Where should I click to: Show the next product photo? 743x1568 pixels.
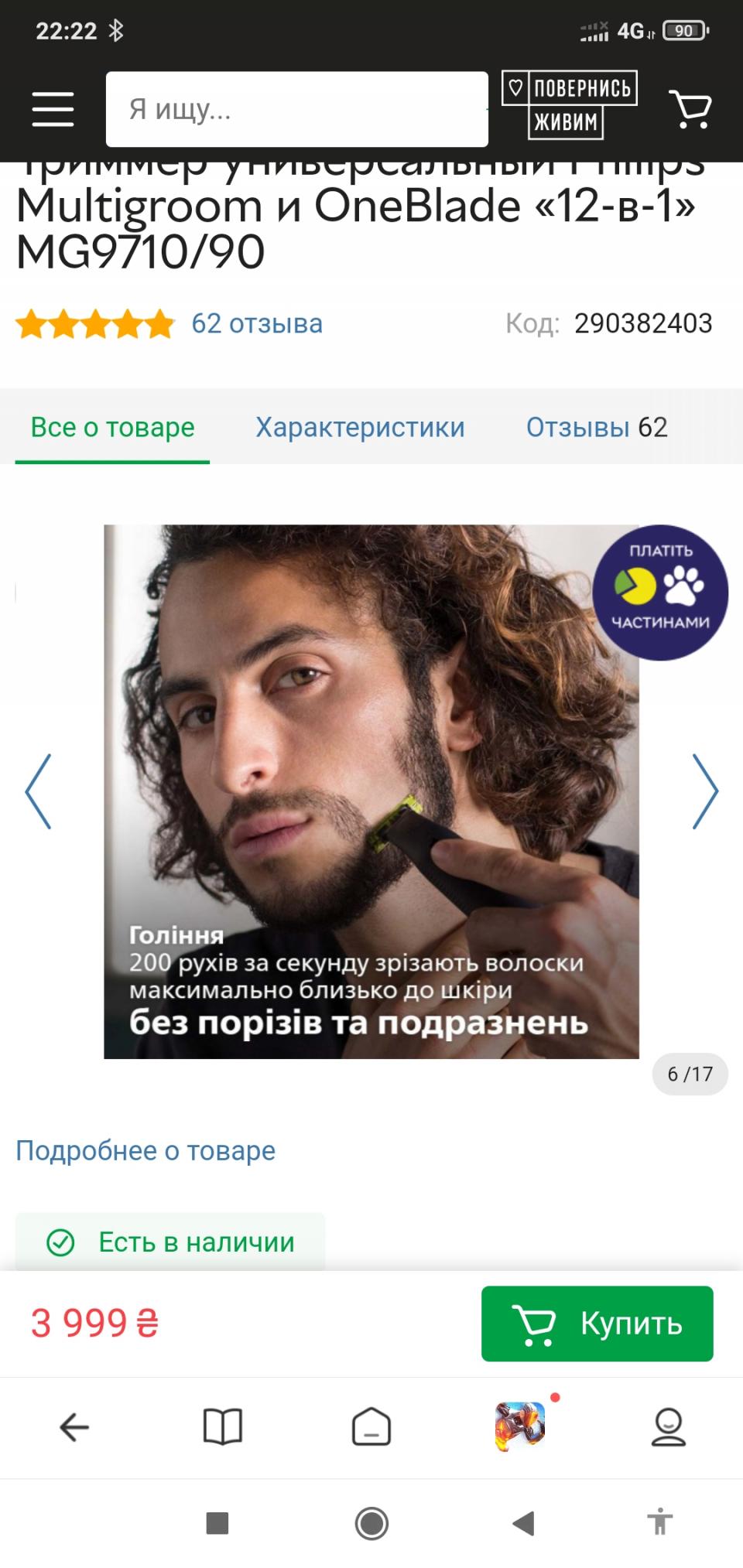tap(704, 791)
